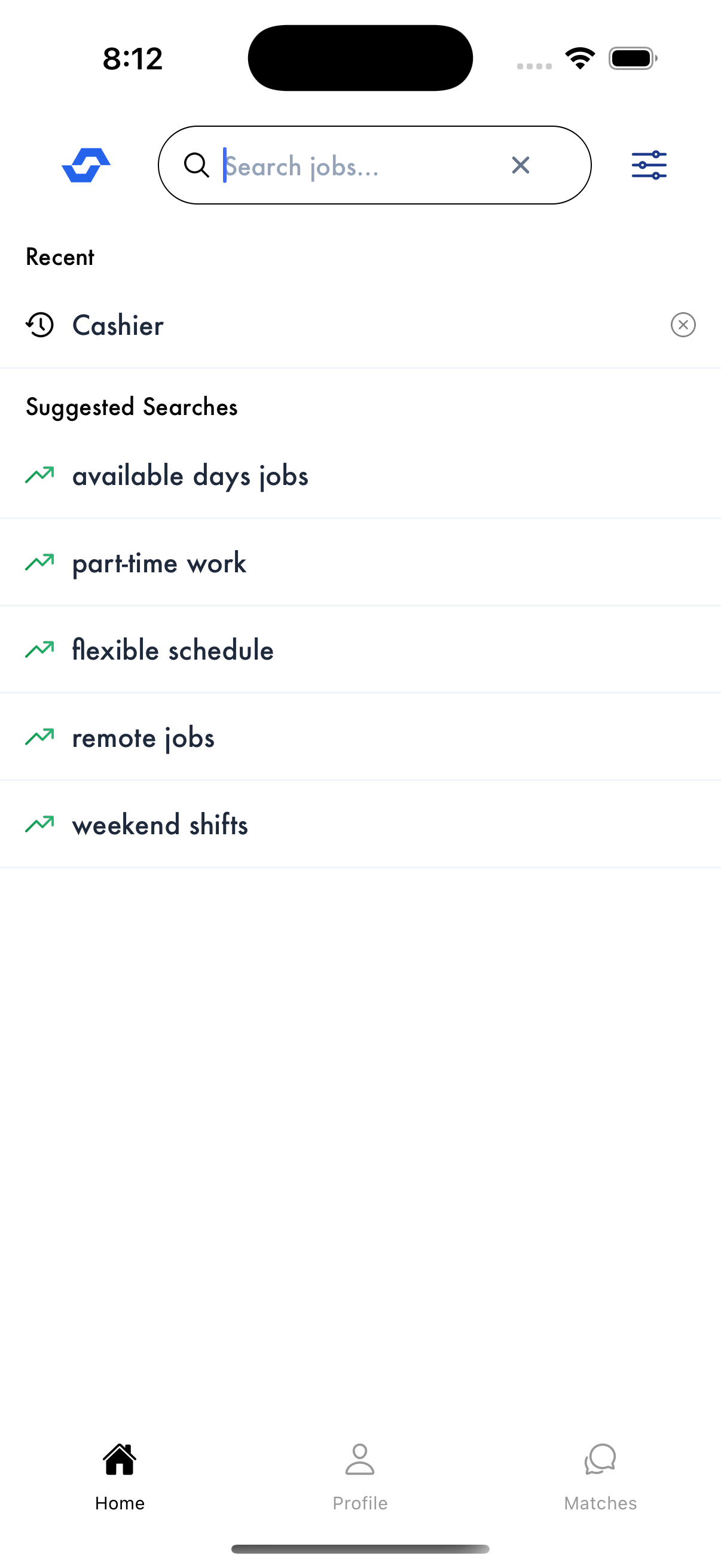Click the history clock icon beside Cashier
Viewport: 721px width, 1568px height.
tap(39, 326)
